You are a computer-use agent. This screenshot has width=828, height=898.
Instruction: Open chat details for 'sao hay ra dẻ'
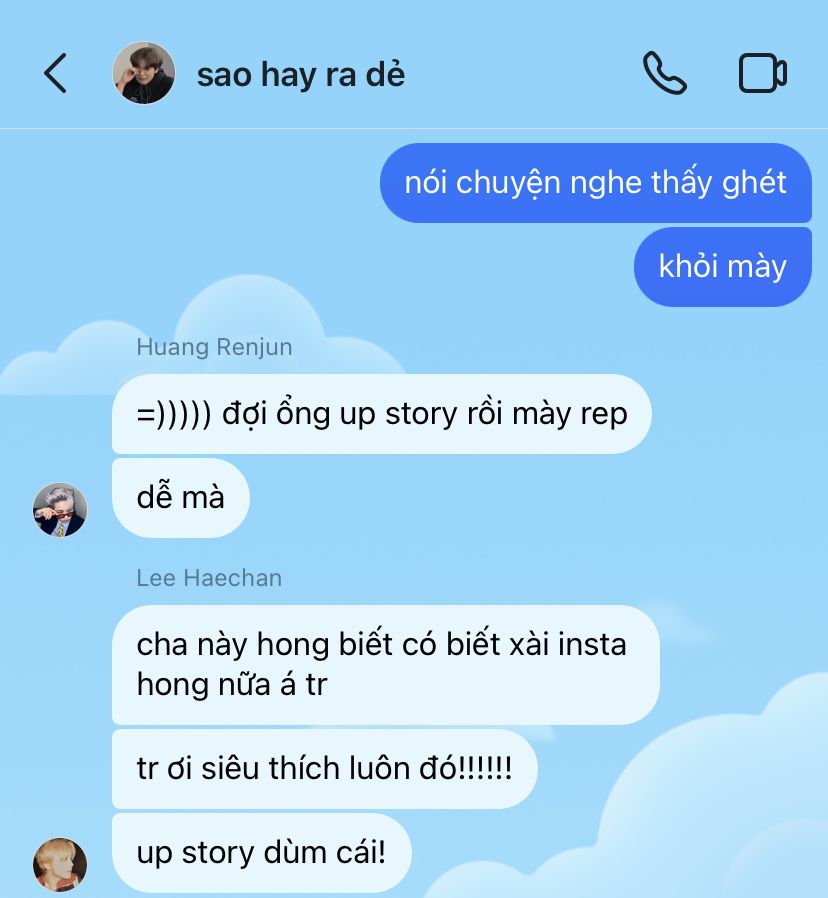[x=300, y=75]
